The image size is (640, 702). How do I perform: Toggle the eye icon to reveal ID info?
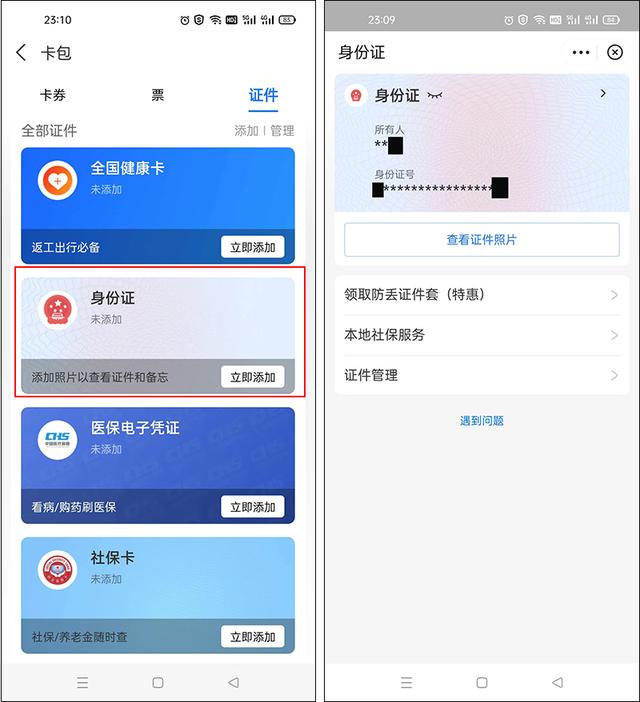(x=434, y=95)
